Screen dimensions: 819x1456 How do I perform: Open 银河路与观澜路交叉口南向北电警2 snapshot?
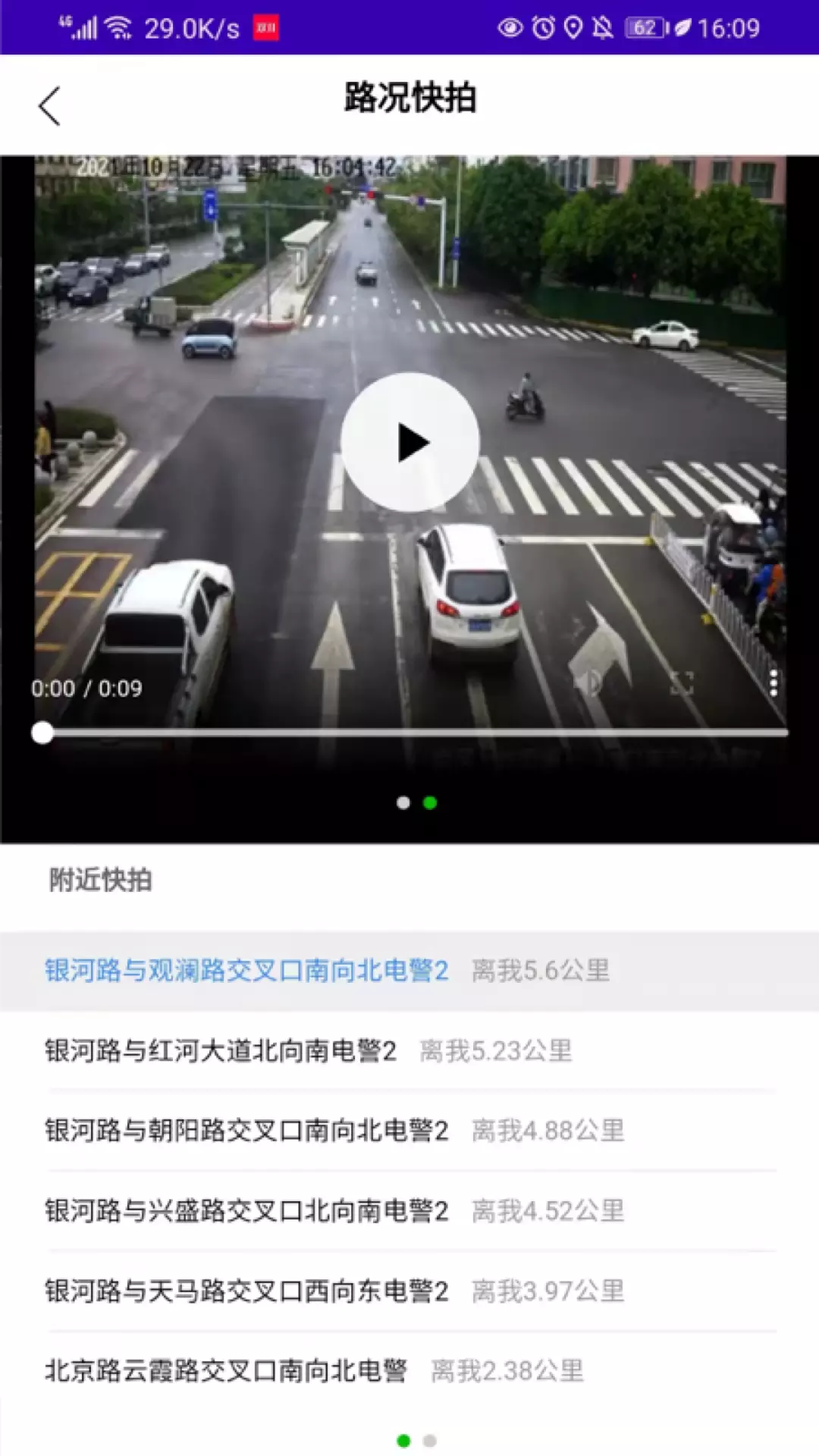pos(409,971)
